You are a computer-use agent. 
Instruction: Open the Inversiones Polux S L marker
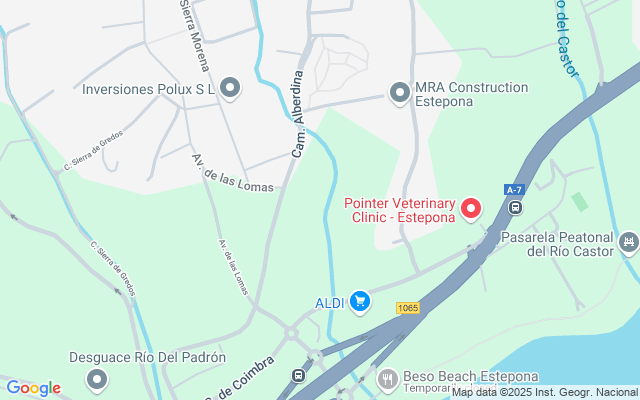[231, 89]
